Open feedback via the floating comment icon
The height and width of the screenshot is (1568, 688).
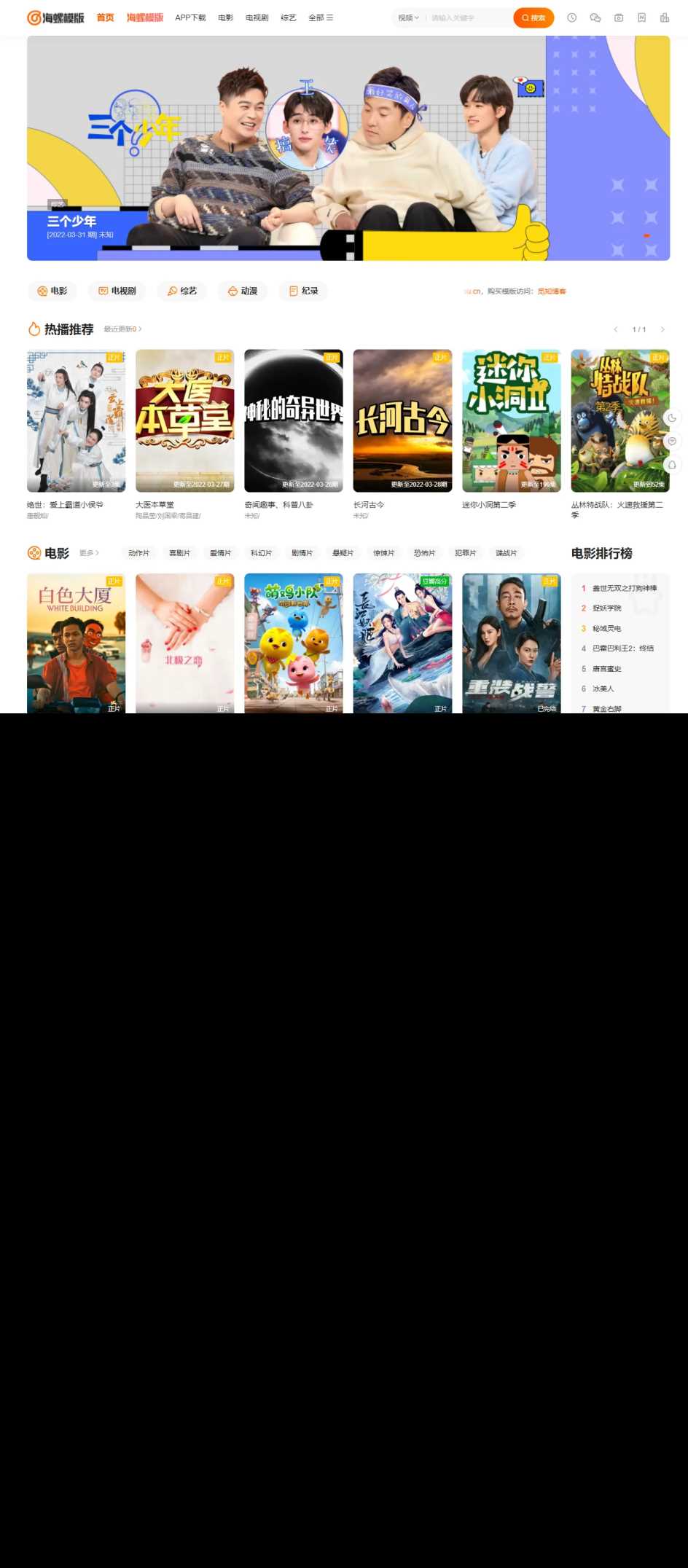click(x=671, y=441)
